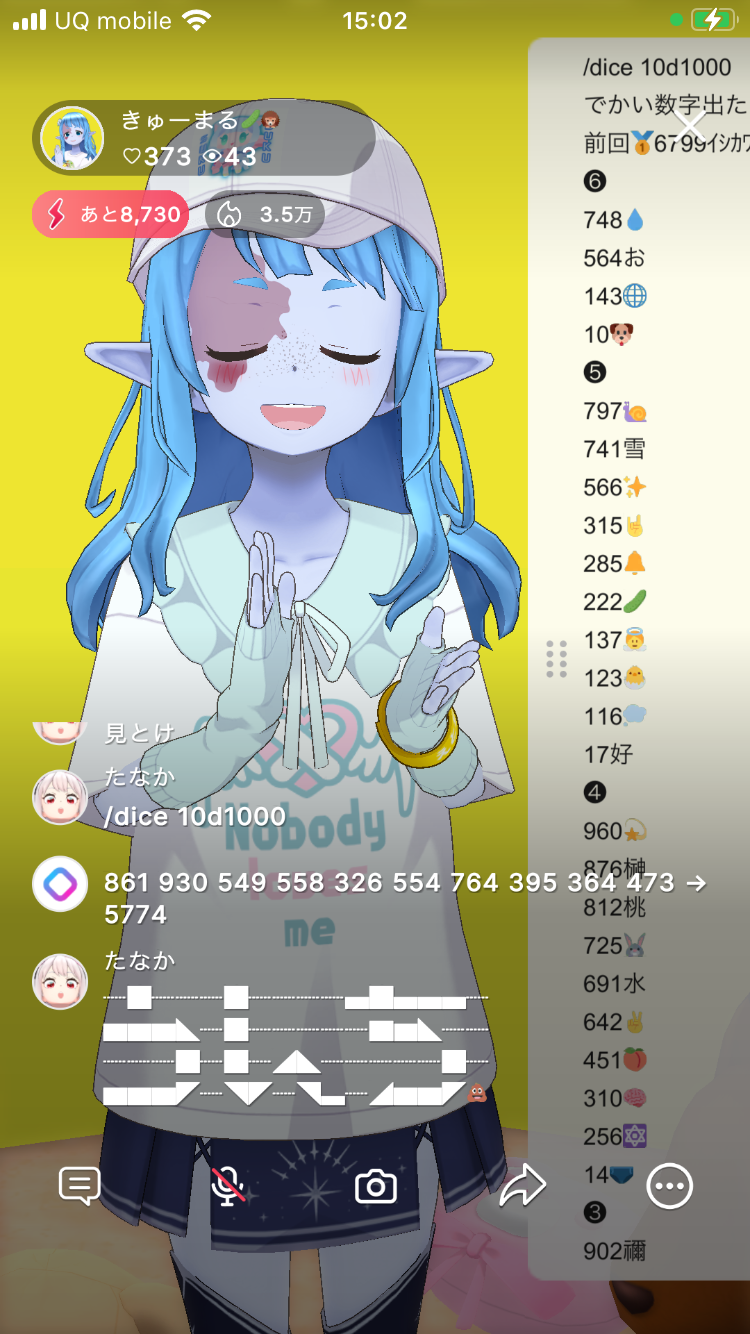Image resolution: width=750 pixels, height=1334 pixels.
Task: Open streamer きゅーまる's profile
Action: tap(72, 138)
